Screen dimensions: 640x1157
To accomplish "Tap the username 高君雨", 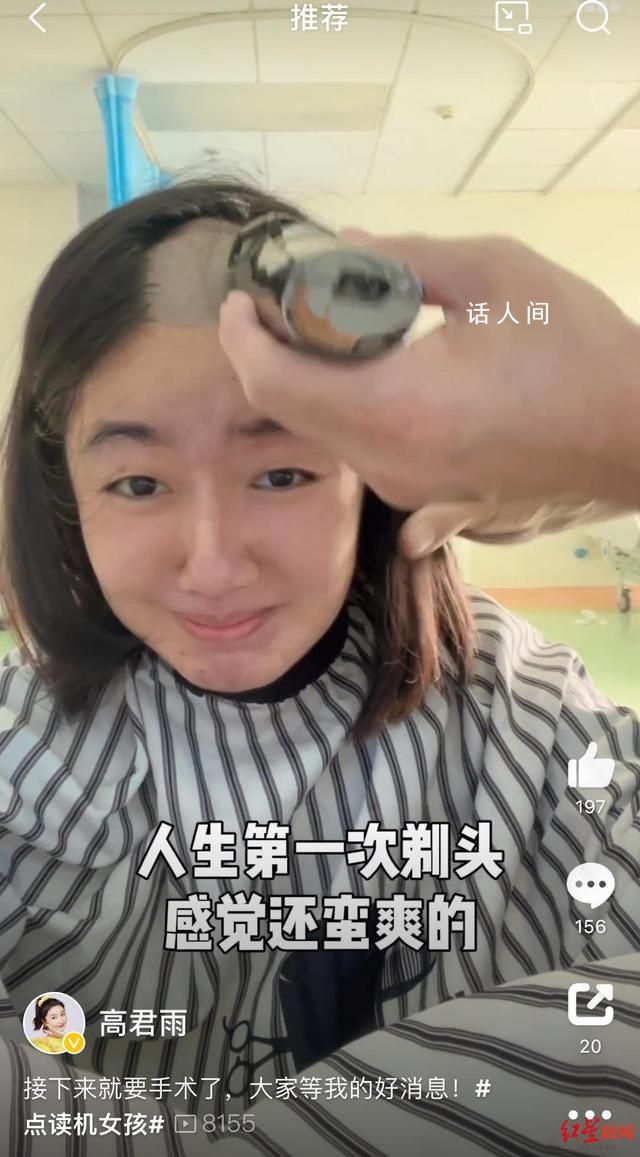I will (143, 1023).
